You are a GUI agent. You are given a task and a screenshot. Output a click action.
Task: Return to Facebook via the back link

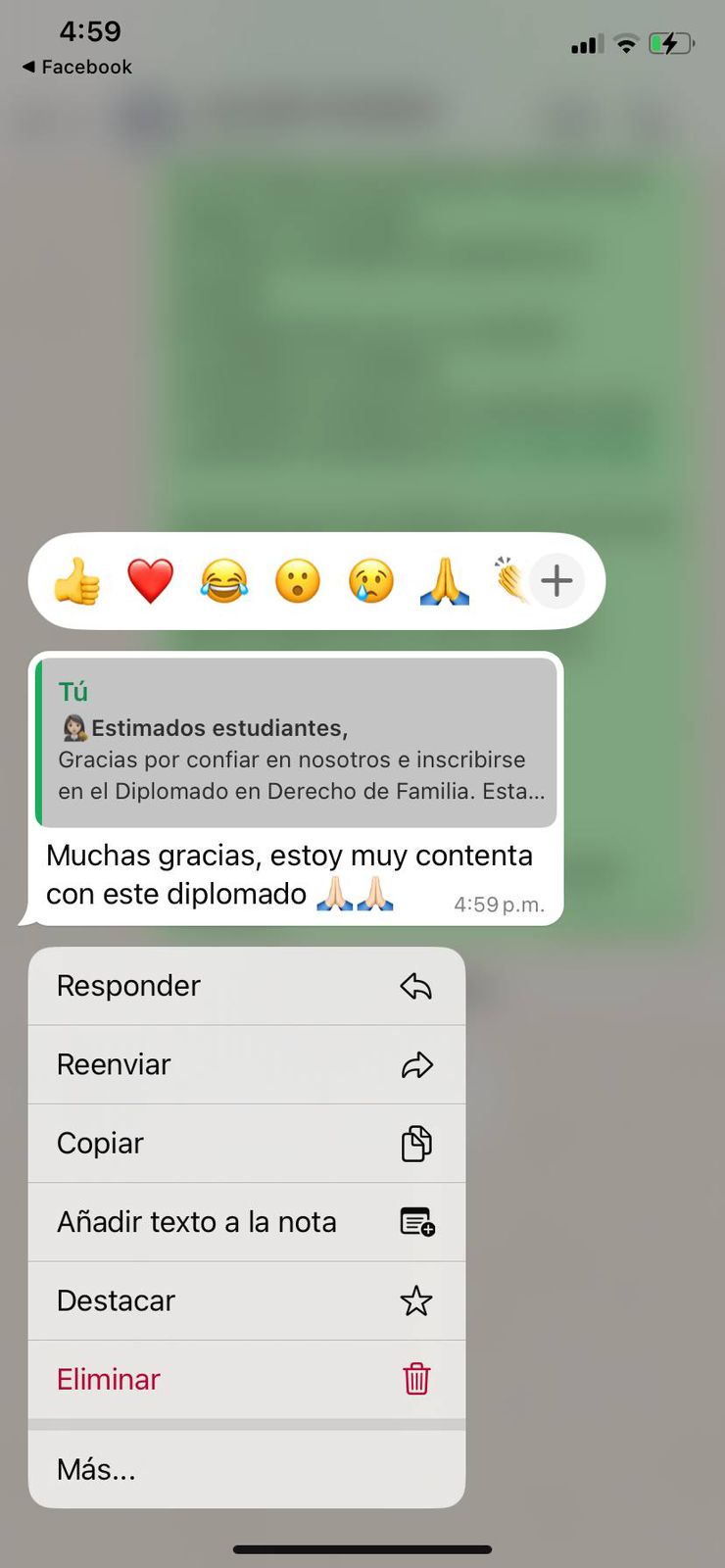tap(77, 67)
